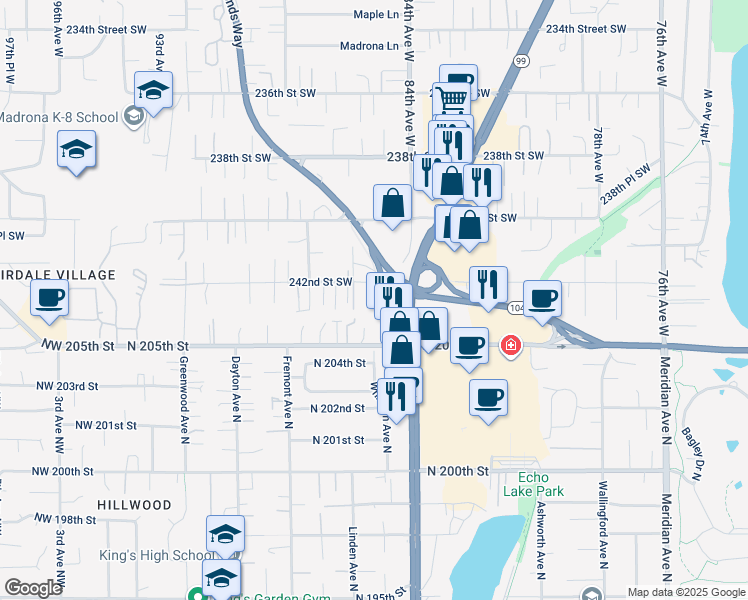Tap the lone shopping bag marker on 84th Ave W
Image resolution: width=748 pixels, height=600 pixels.
point(393,203)
